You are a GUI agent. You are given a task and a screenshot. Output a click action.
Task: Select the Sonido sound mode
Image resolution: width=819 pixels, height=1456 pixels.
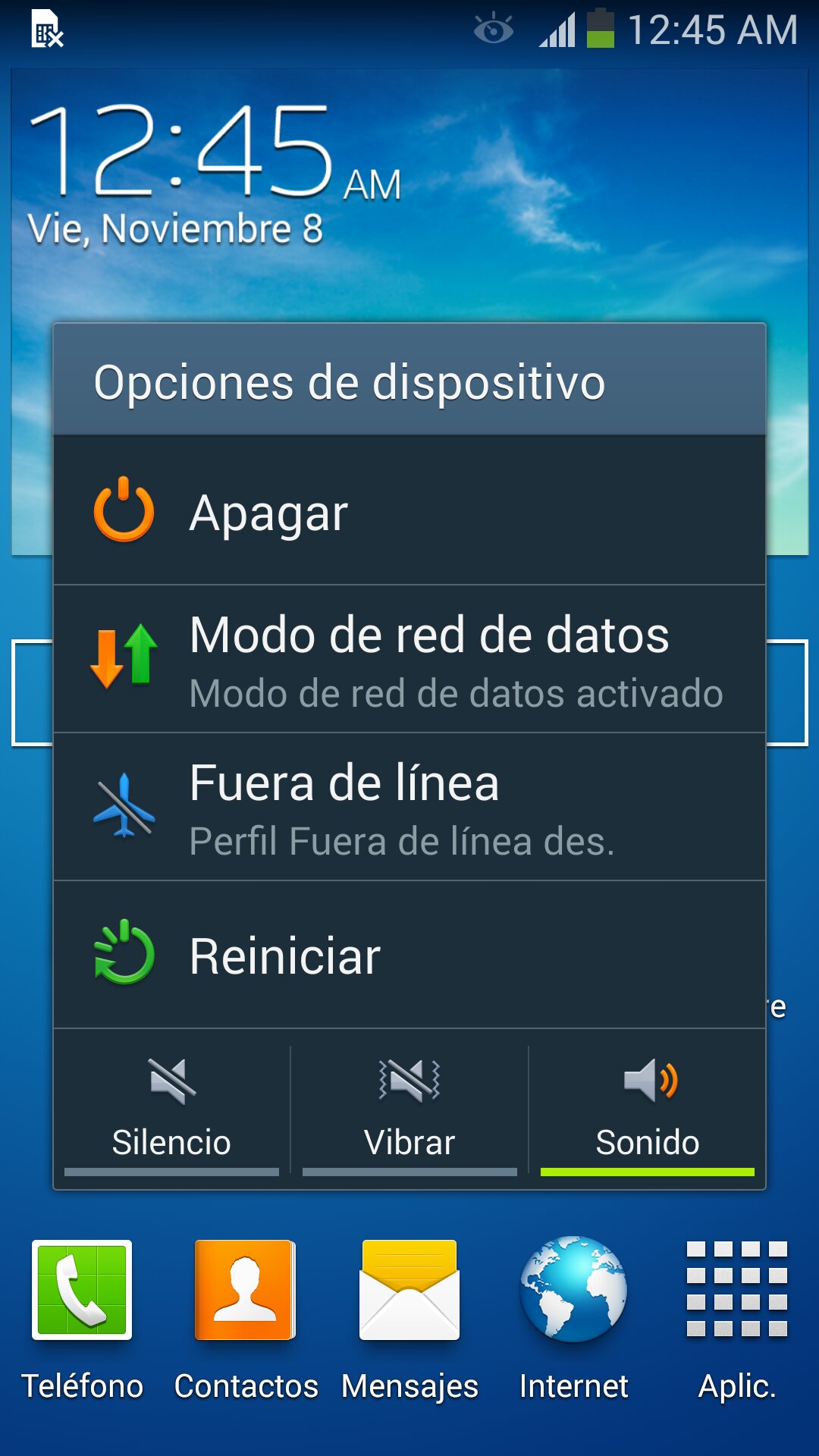click(647, 1109)
